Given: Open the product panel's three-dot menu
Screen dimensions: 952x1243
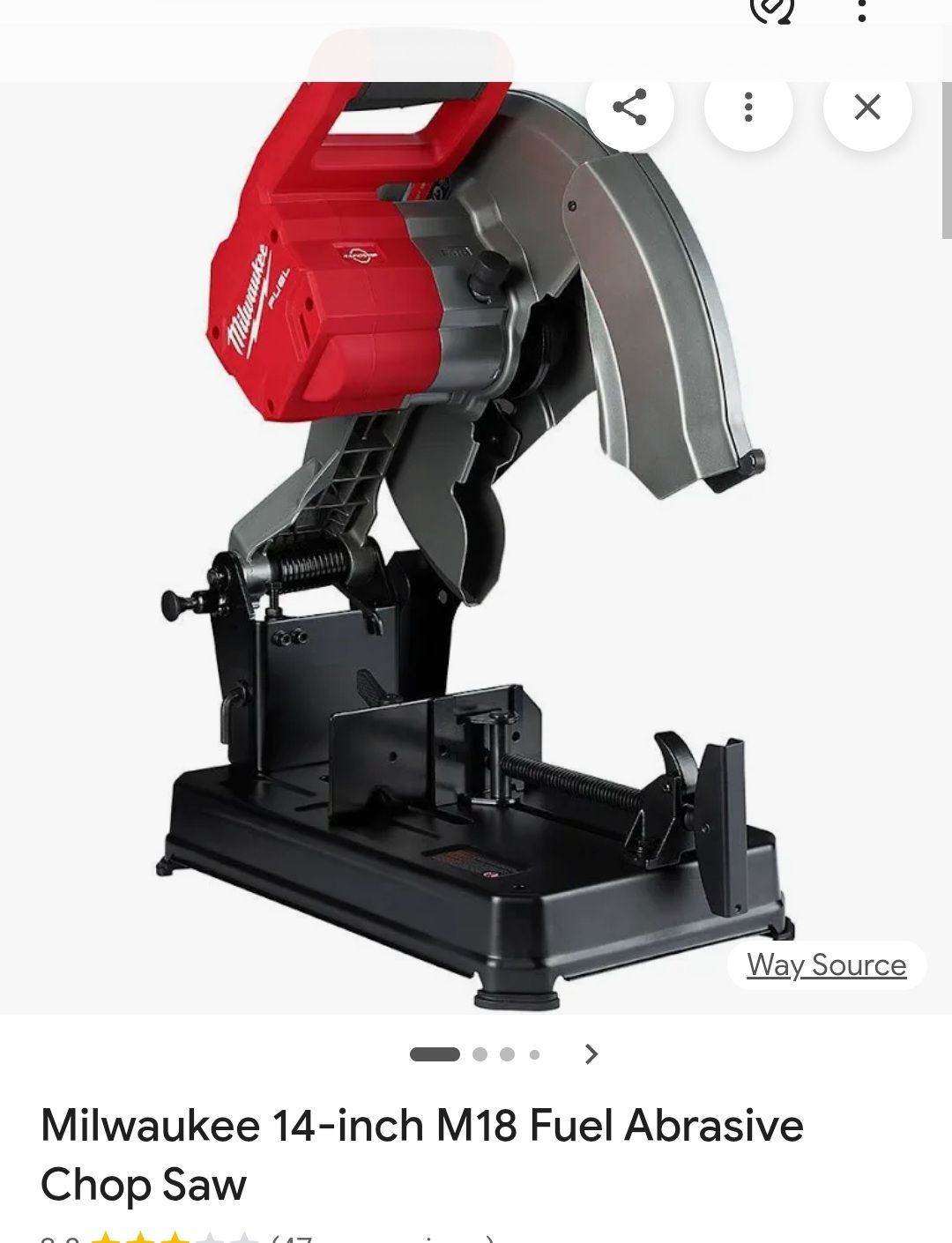Looking at the screenshot, I should click(748, 108).
